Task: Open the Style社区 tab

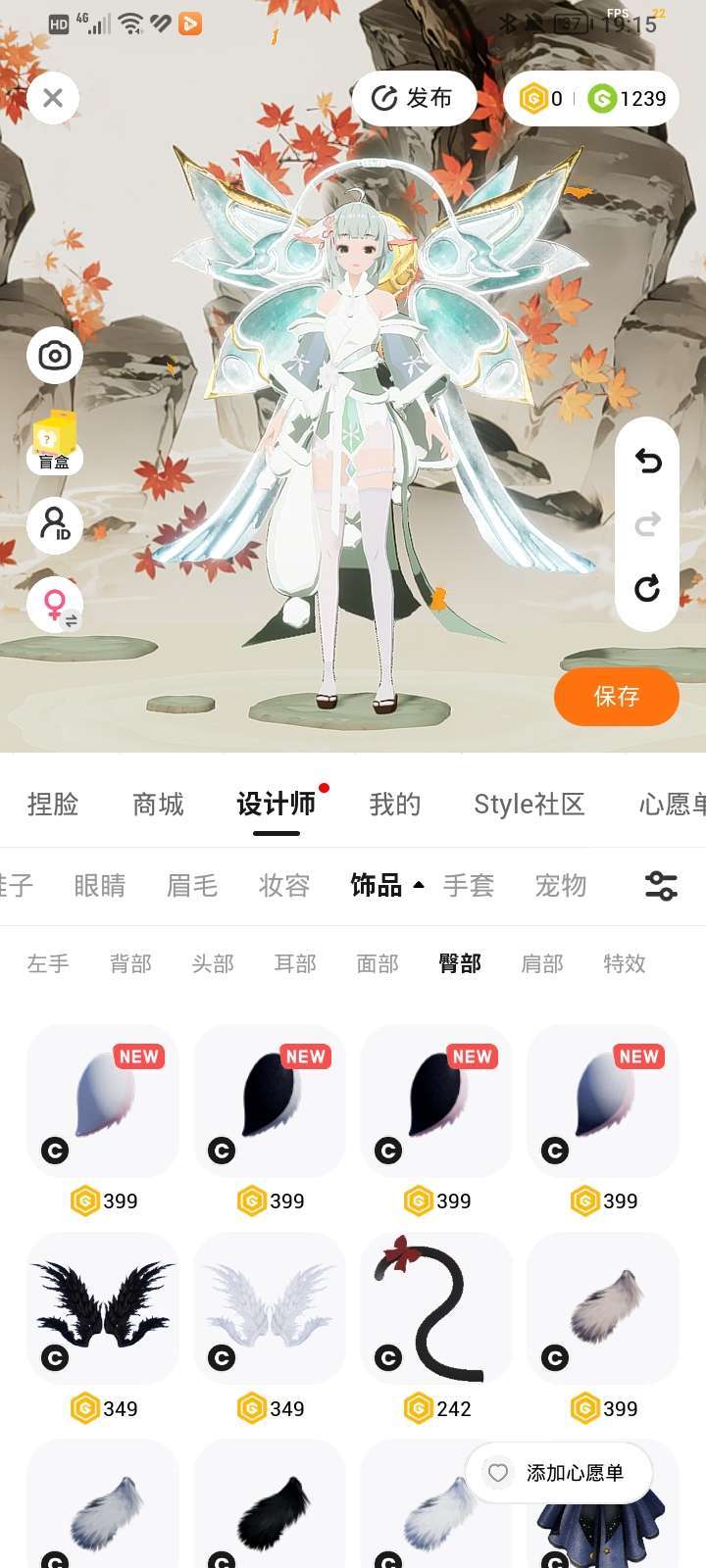Action: point(529,805)
